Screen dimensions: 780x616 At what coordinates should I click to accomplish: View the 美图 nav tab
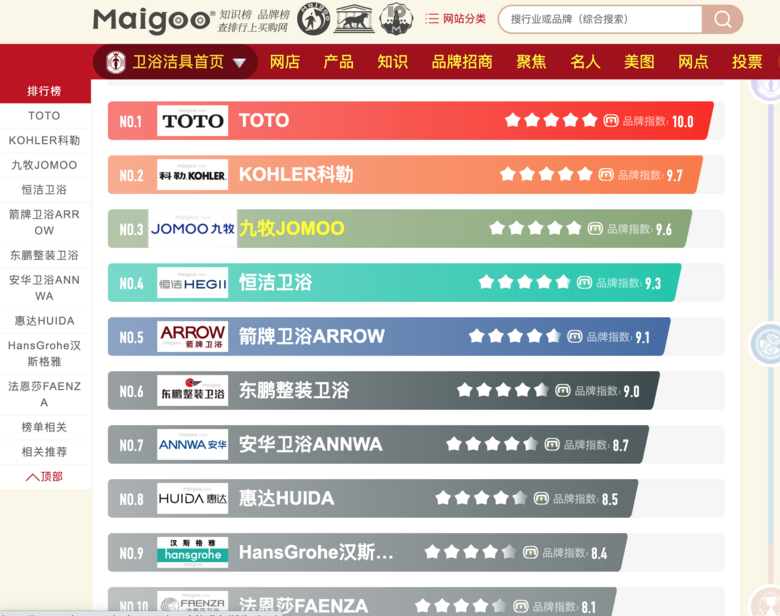point(639,62)
